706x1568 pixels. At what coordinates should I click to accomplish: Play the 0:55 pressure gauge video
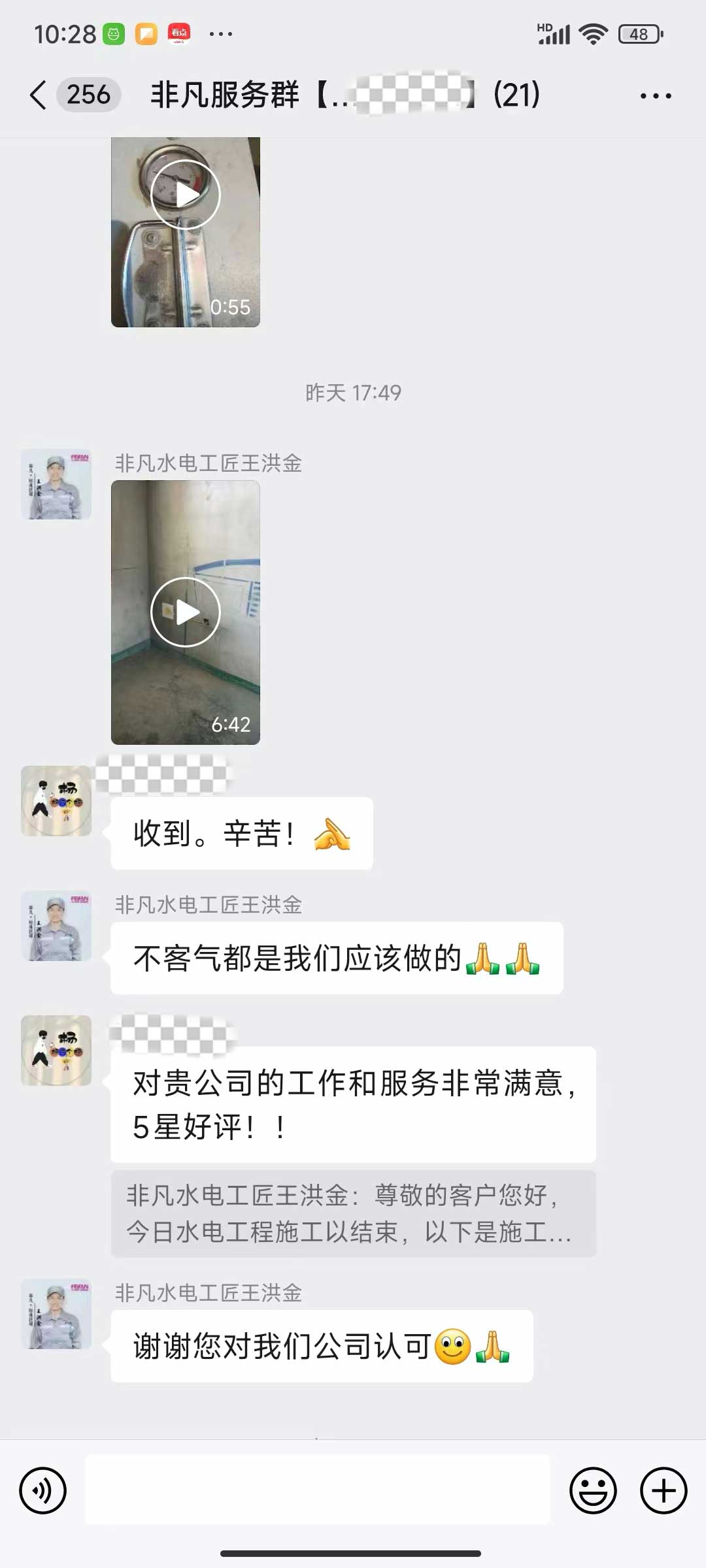tap(186, 195)
